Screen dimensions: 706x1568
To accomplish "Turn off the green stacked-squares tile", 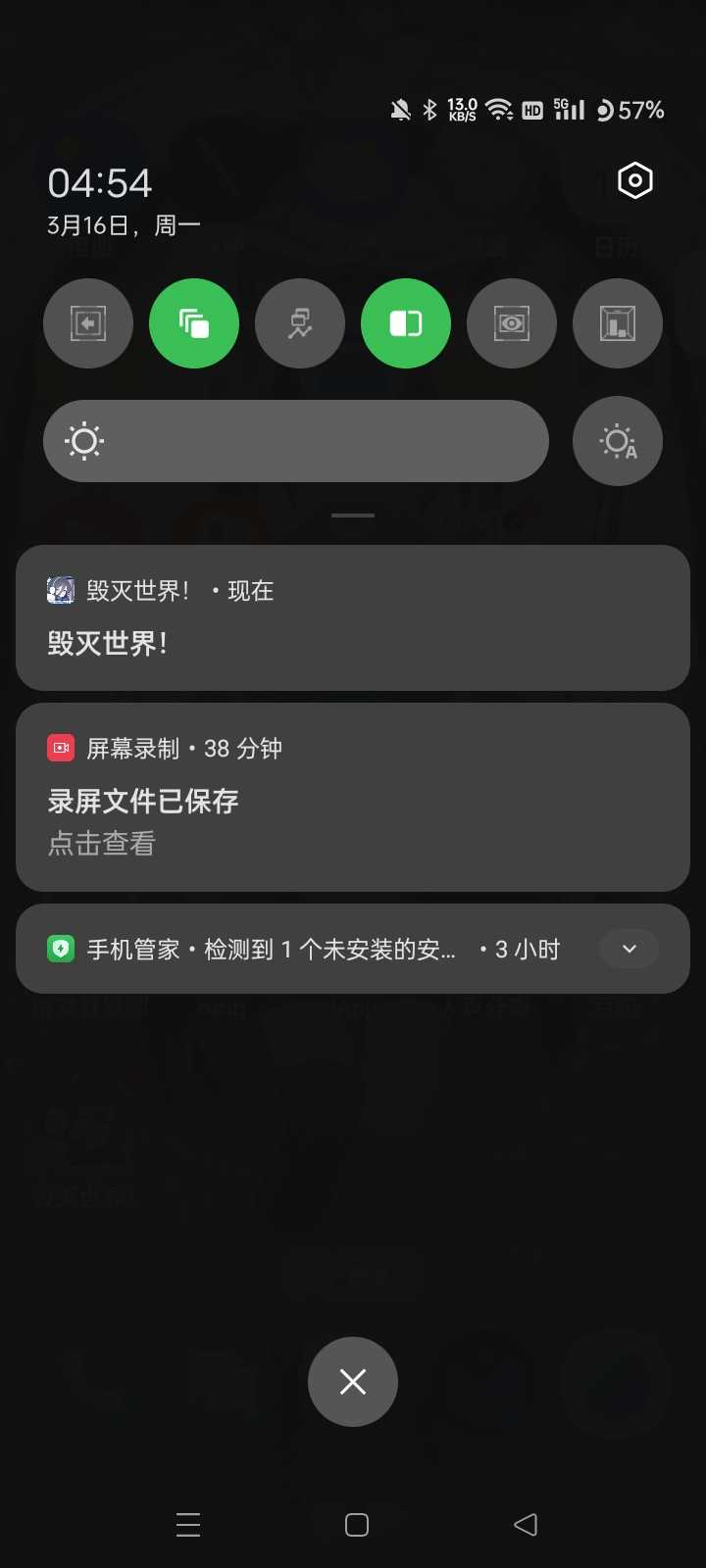I will pyautogui.click(x=194, y=323).
